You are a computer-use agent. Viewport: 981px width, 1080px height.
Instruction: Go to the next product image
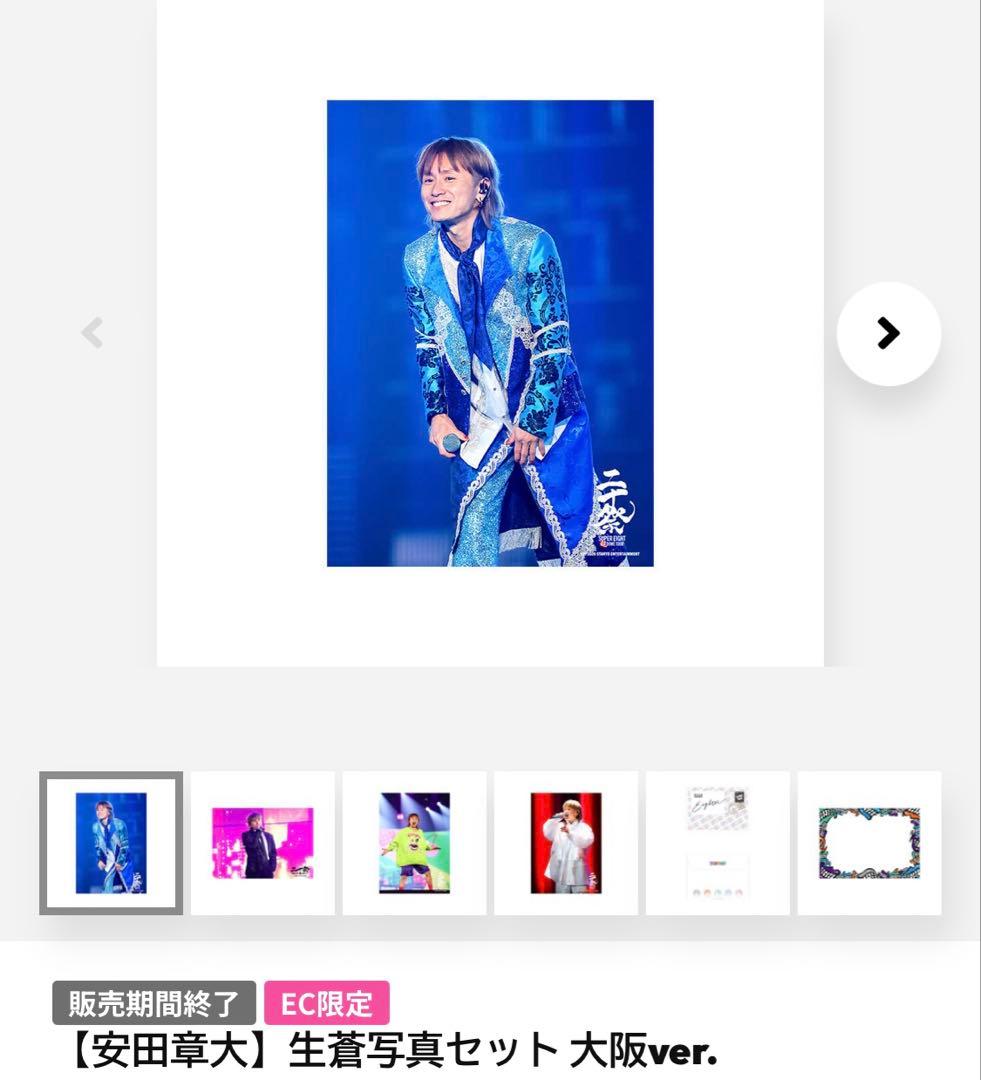[888, 333]
